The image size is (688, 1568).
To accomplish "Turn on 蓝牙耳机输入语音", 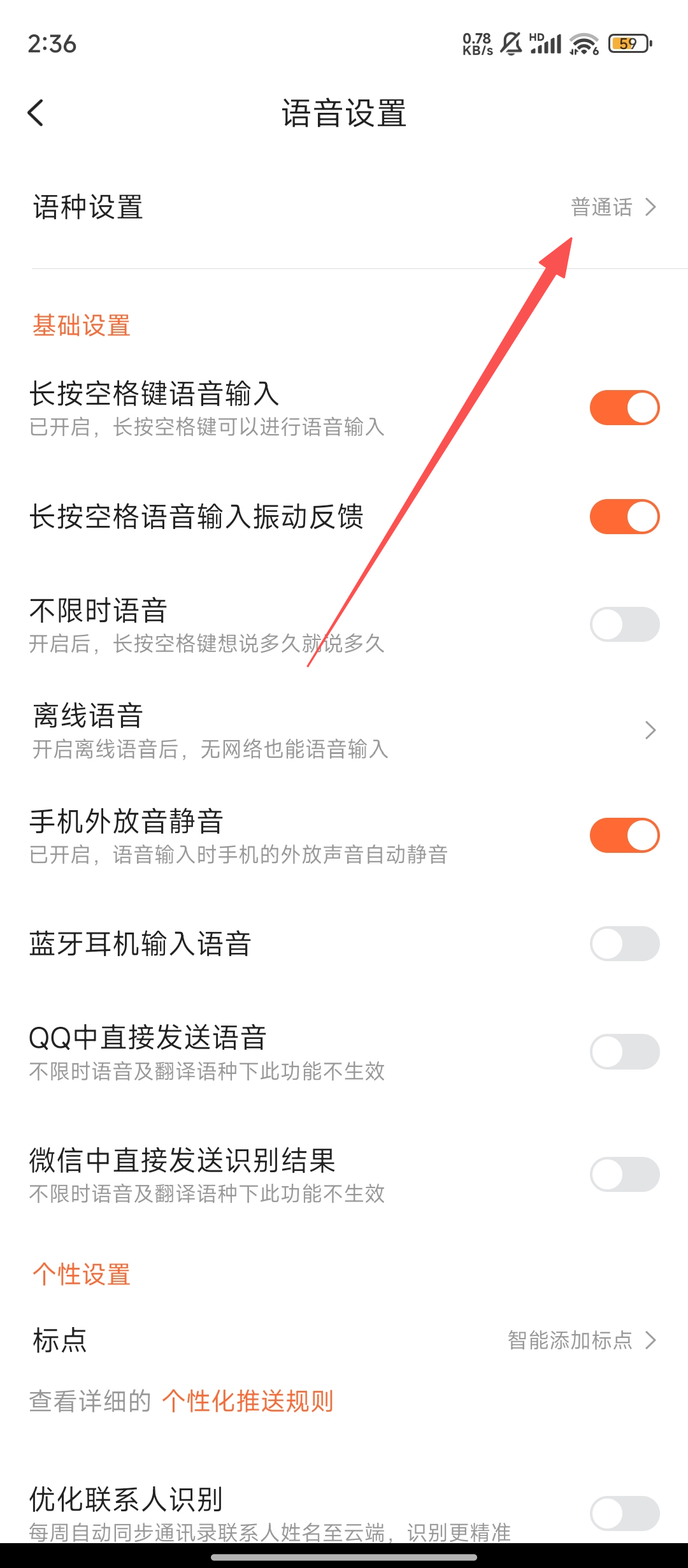I will [624, 943].
